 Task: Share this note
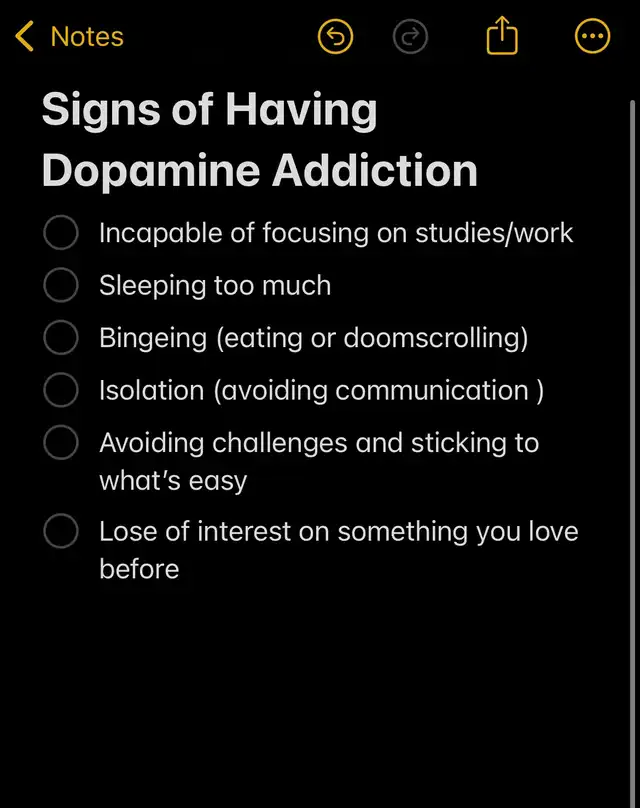[502, 37]
